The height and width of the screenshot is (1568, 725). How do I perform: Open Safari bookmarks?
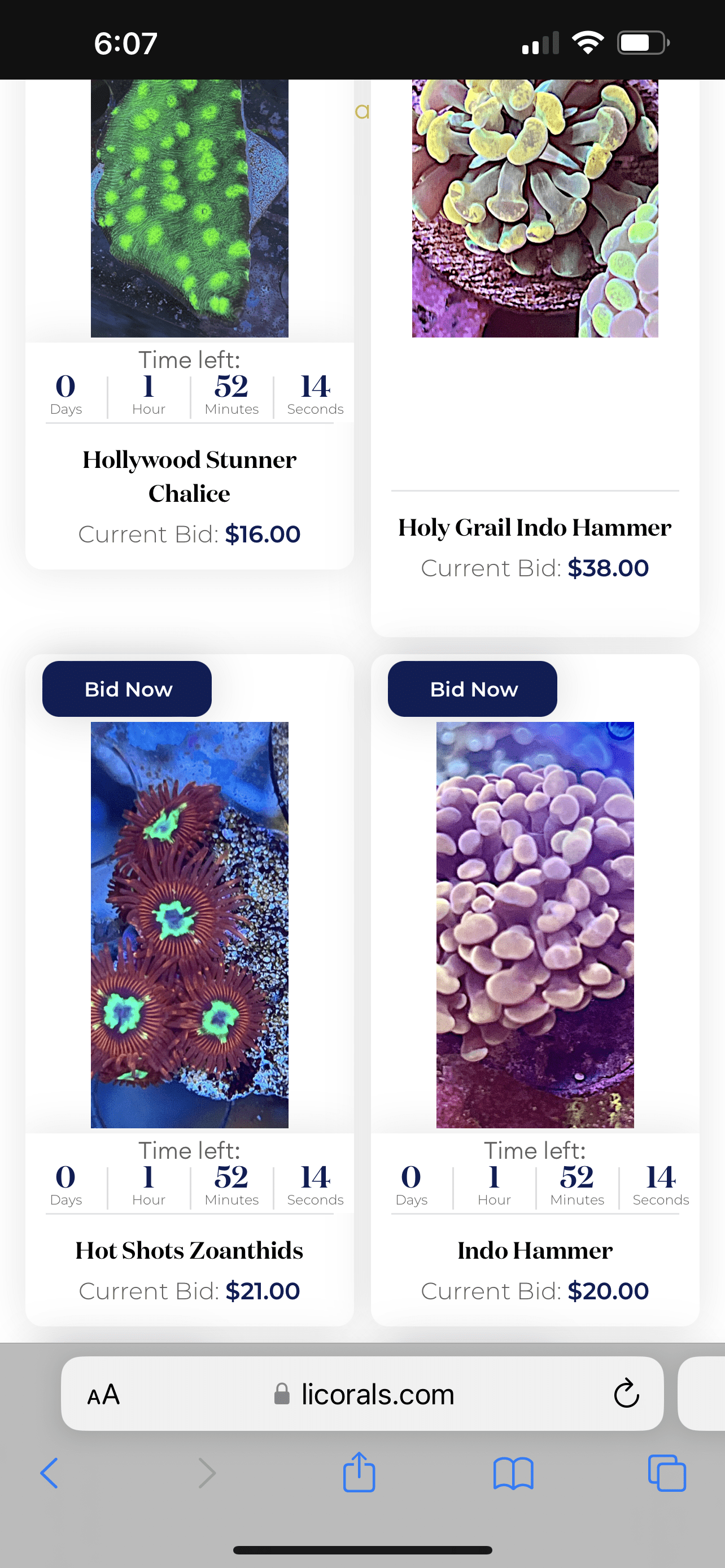click(x=513, y=1473)
